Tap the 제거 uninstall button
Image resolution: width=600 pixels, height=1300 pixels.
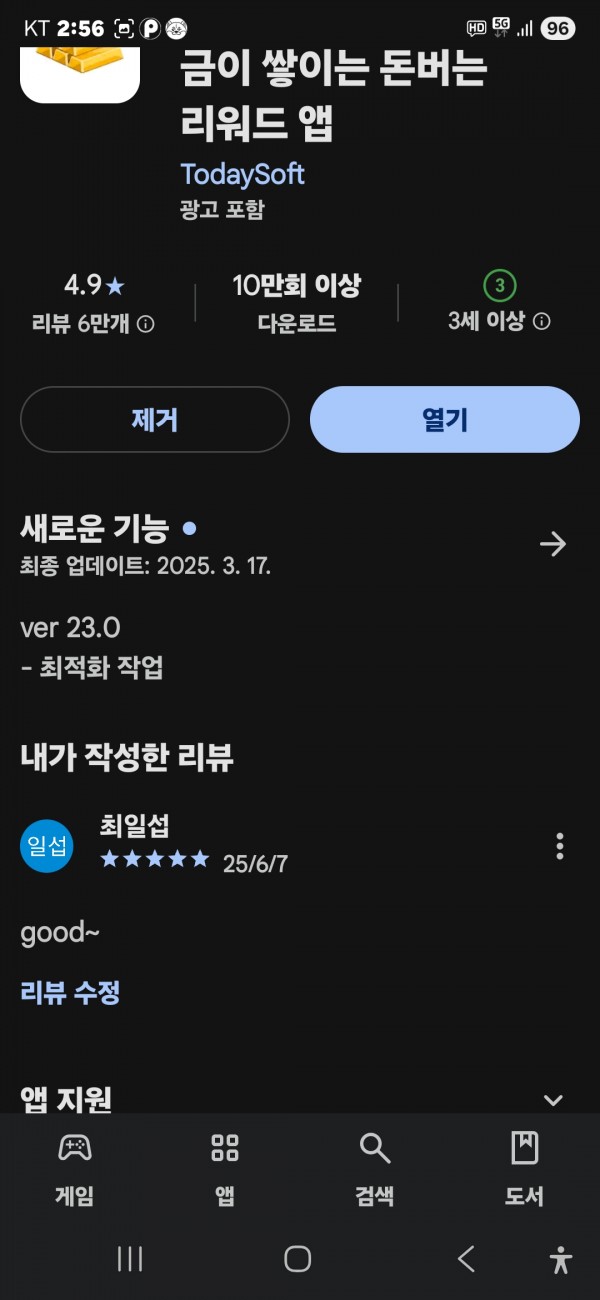tap(155, 420)
